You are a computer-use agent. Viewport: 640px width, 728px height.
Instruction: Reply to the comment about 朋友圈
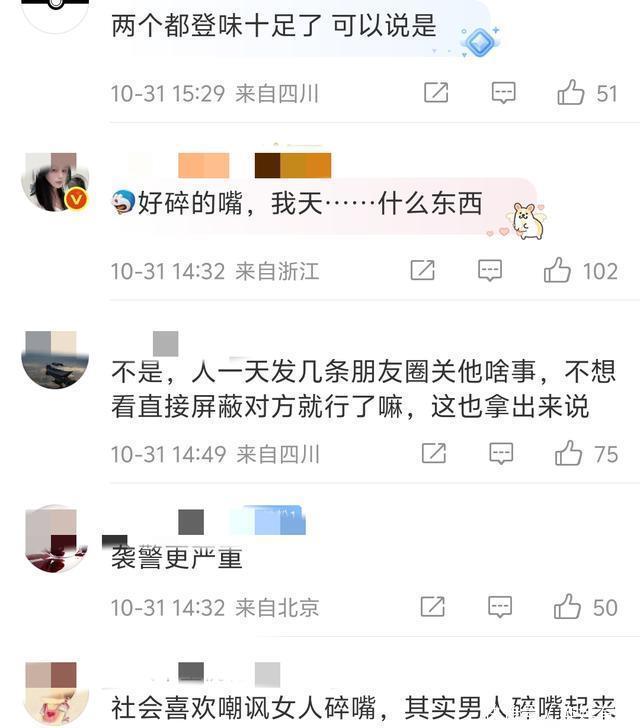(501, 453)
